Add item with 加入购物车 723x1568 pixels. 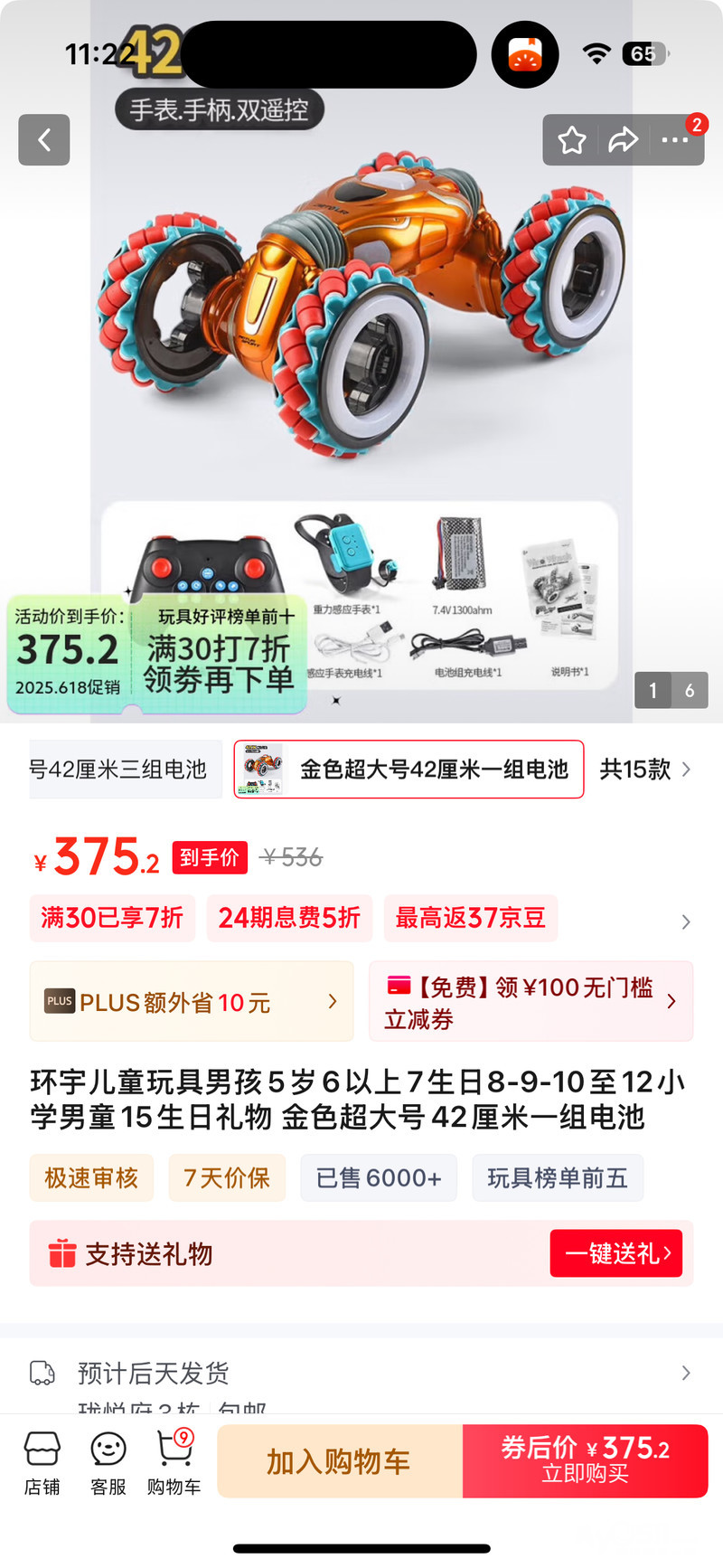pos(339,1461)
